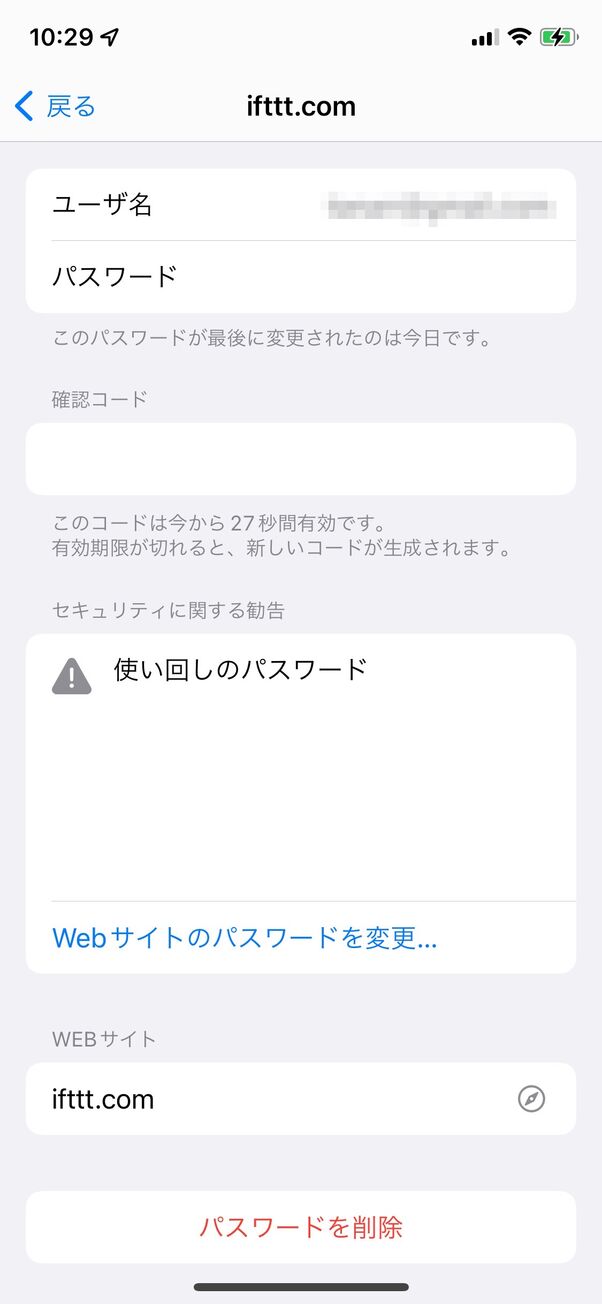Go back with the 戻る button
602x1304 pixels.
[x=56, y=106]
